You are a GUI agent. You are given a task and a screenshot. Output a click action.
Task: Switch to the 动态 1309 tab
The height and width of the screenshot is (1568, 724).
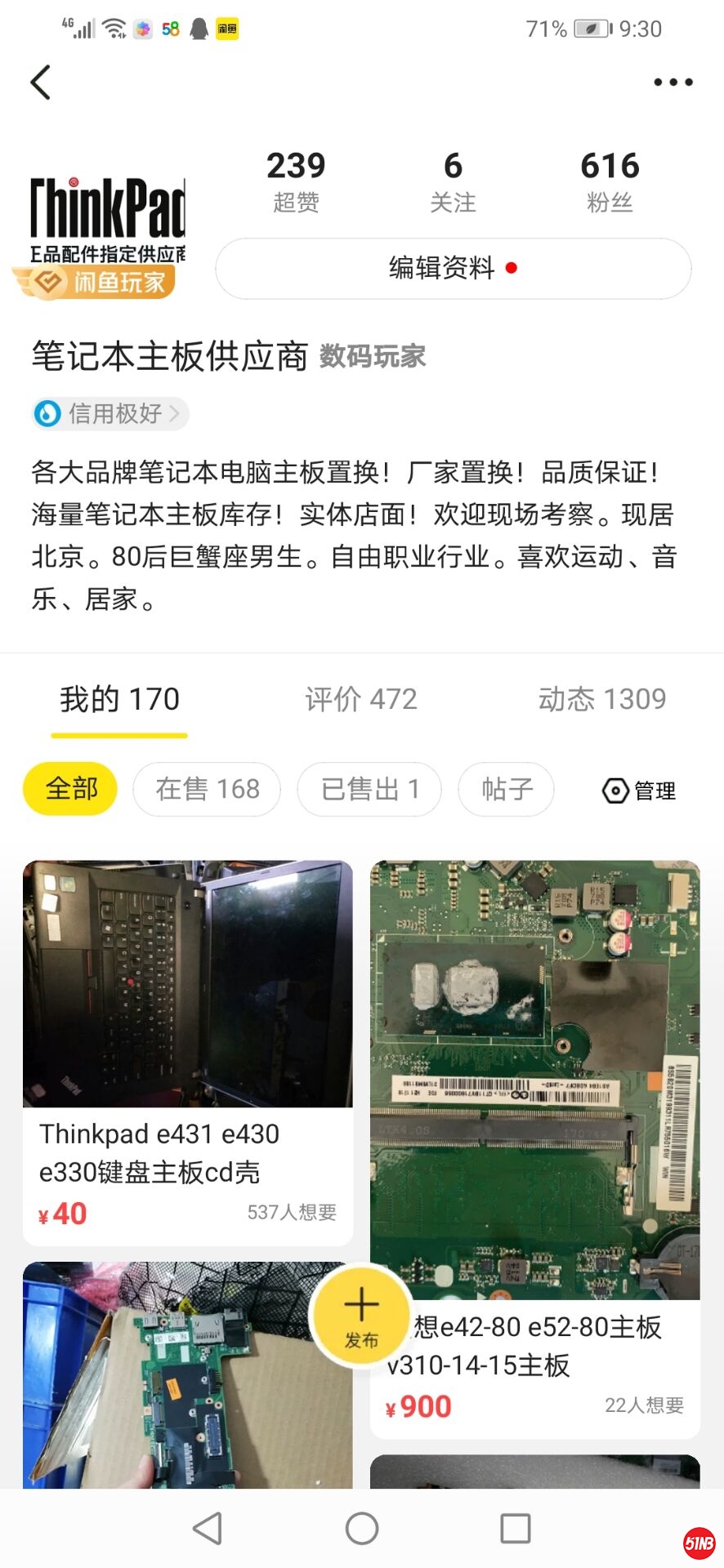click(x=601, y=700)
